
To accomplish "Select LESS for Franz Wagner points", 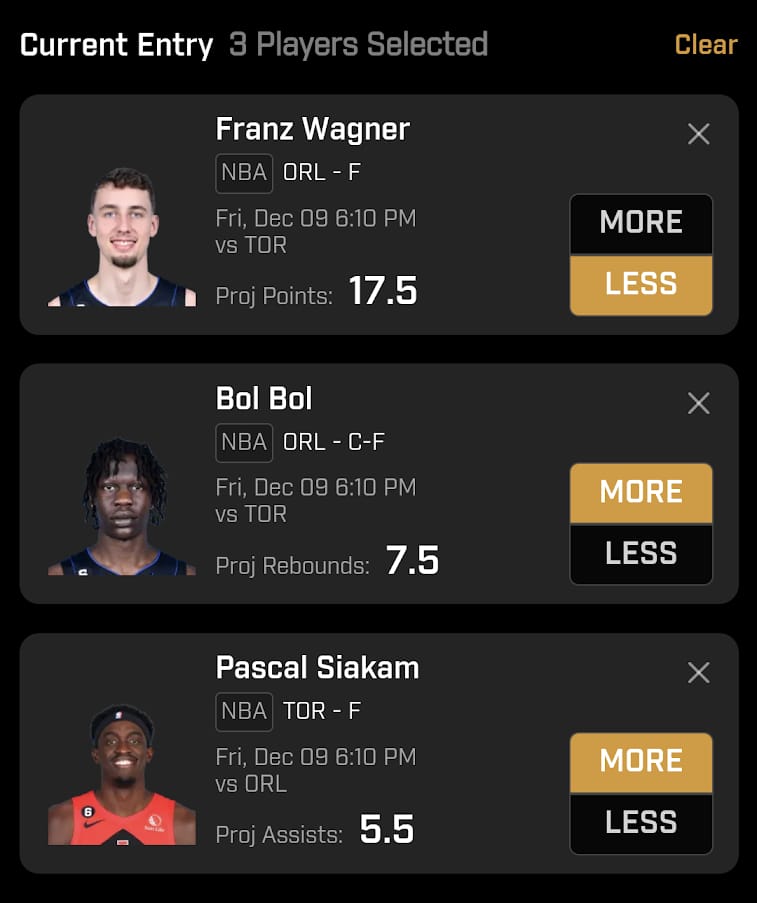I will pyautogui.click(x=641, y=285).
